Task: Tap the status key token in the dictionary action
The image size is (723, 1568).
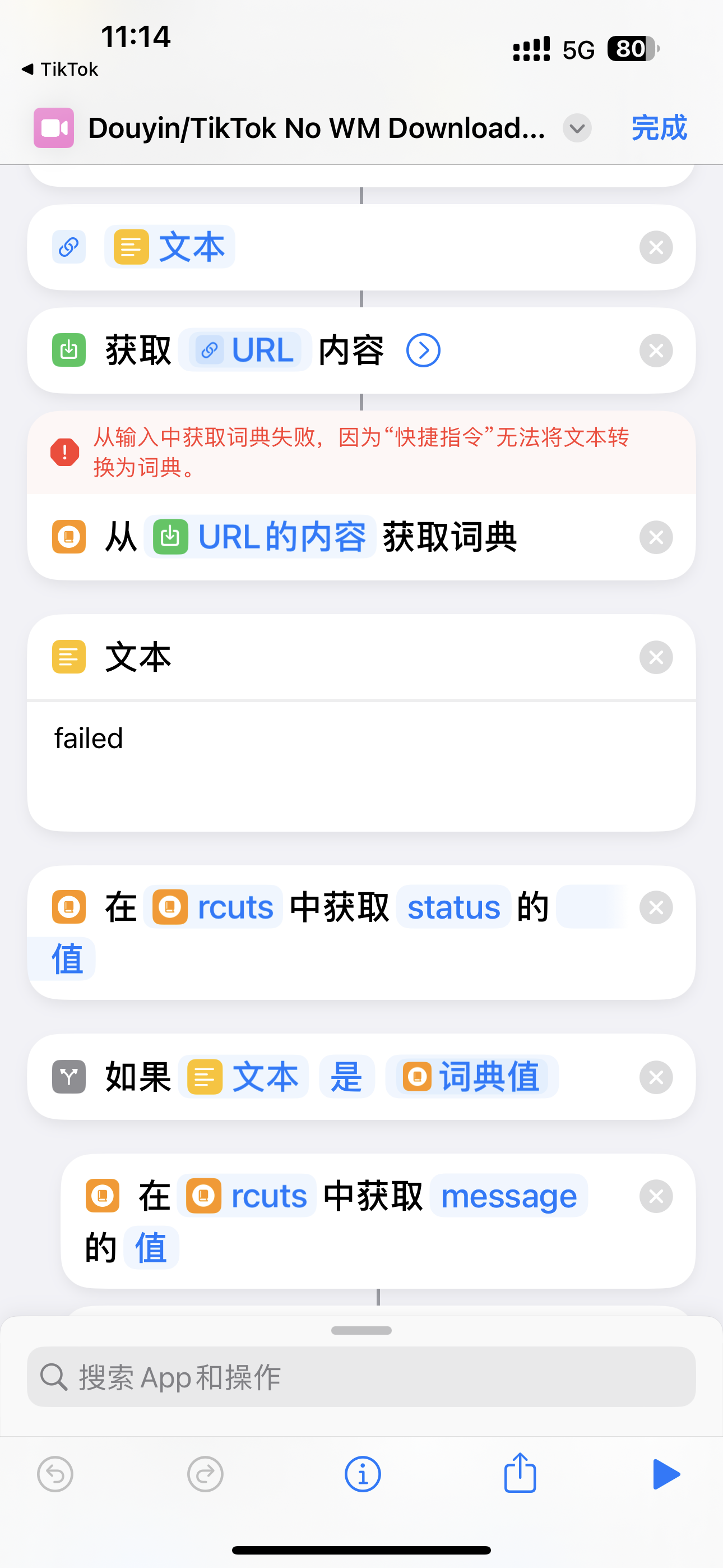Action: 453,906
